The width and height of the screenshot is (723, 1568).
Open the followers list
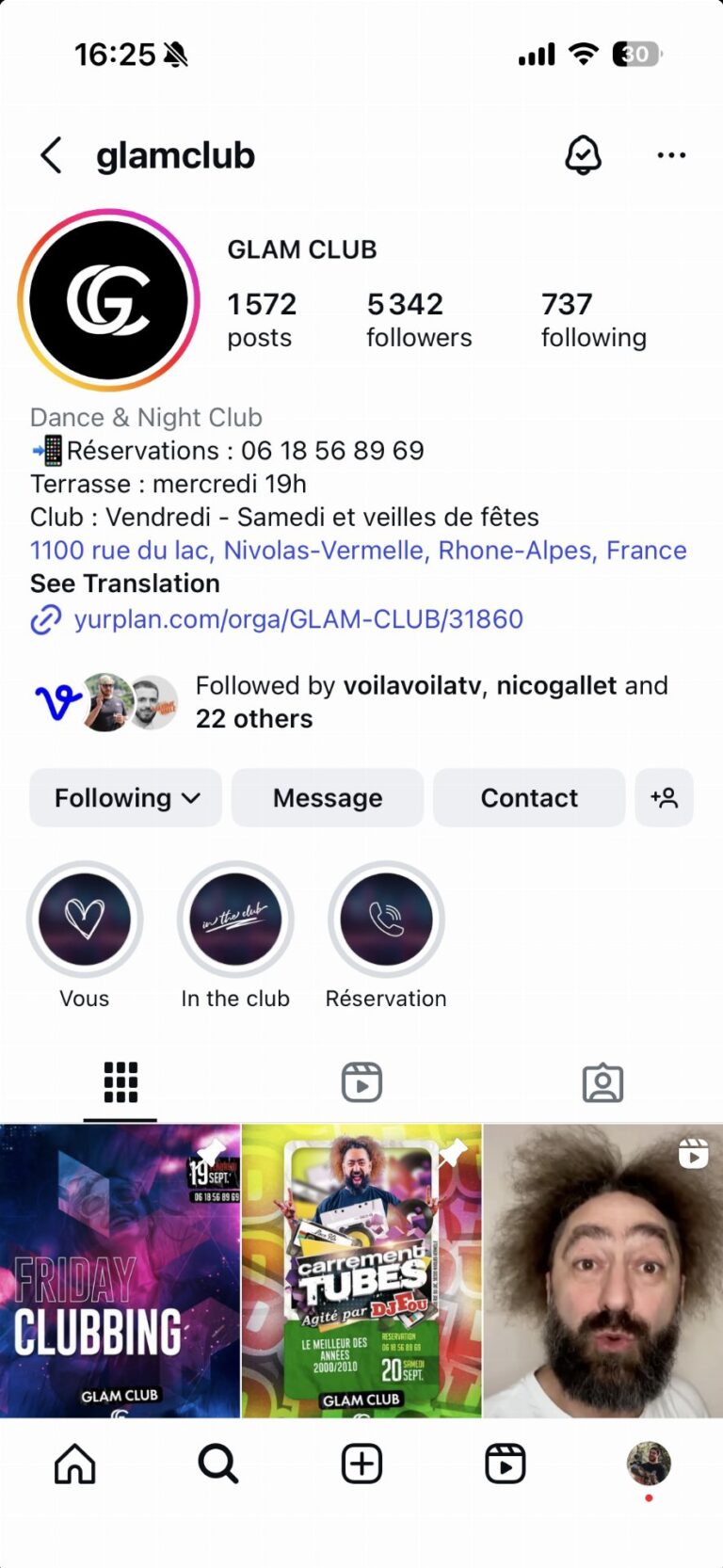coord(419,319)
